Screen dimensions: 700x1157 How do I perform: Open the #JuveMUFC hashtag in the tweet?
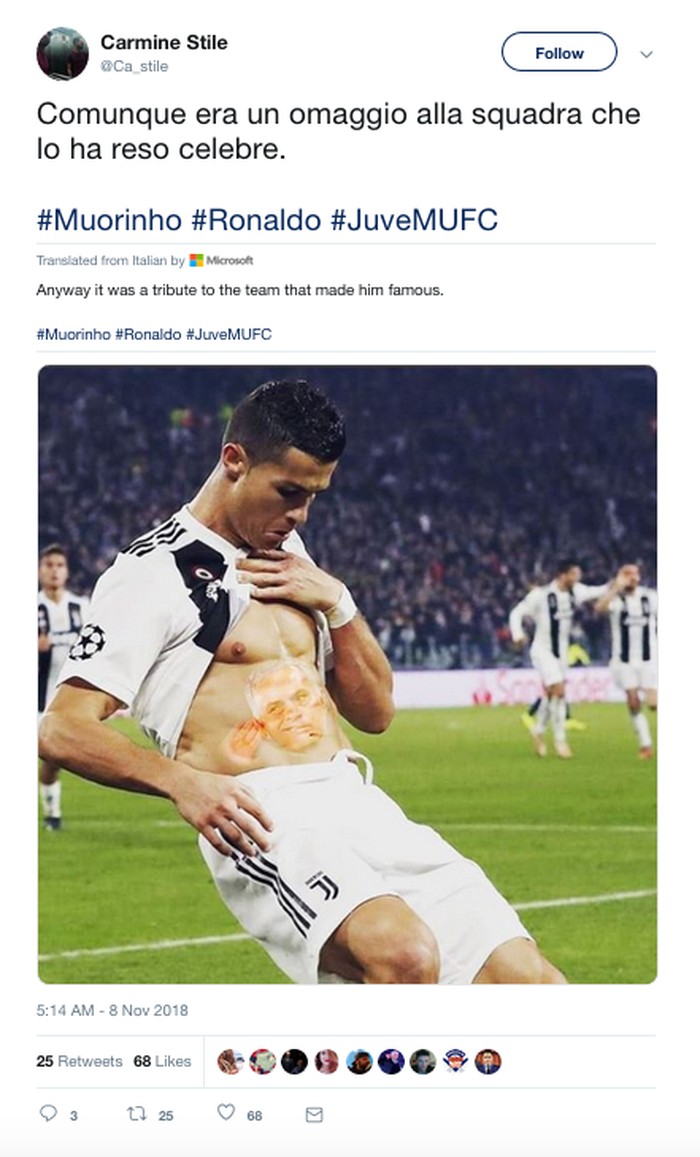(x=413, y=220)
